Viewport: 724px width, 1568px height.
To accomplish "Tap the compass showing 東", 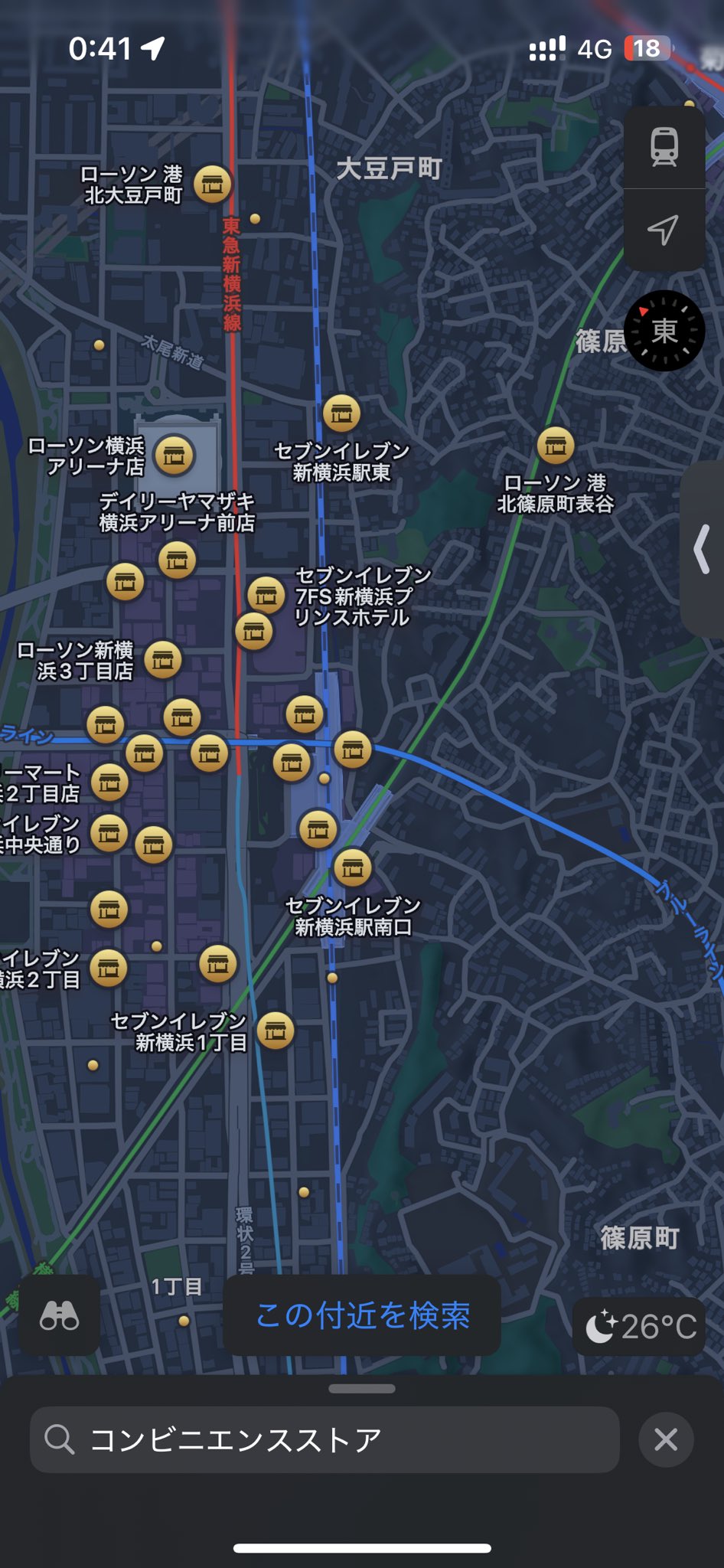I will point(664,331).
